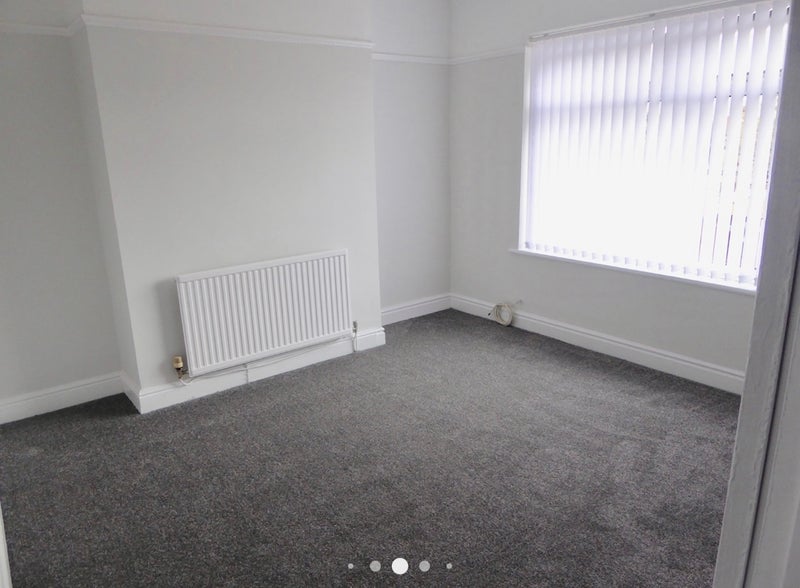Tap the highlighted current page indicator dot

pyautogui.click(x=399, y=566)
